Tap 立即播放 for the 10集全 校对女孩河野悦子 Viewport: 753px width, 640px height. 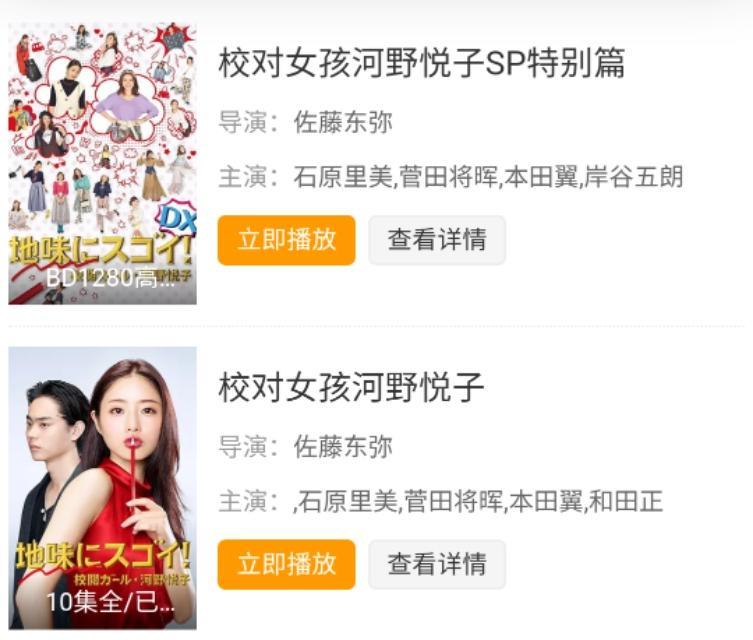point(286,564)
